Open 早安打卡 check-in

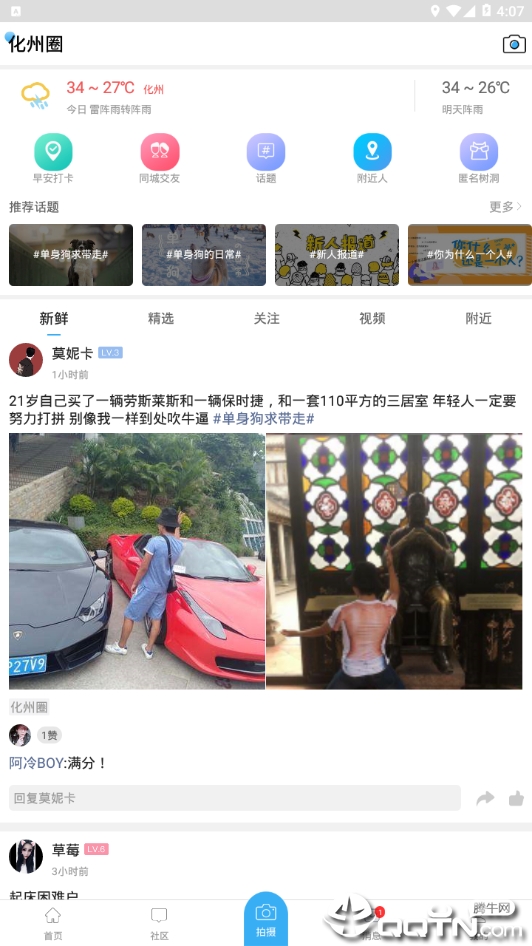53,158
